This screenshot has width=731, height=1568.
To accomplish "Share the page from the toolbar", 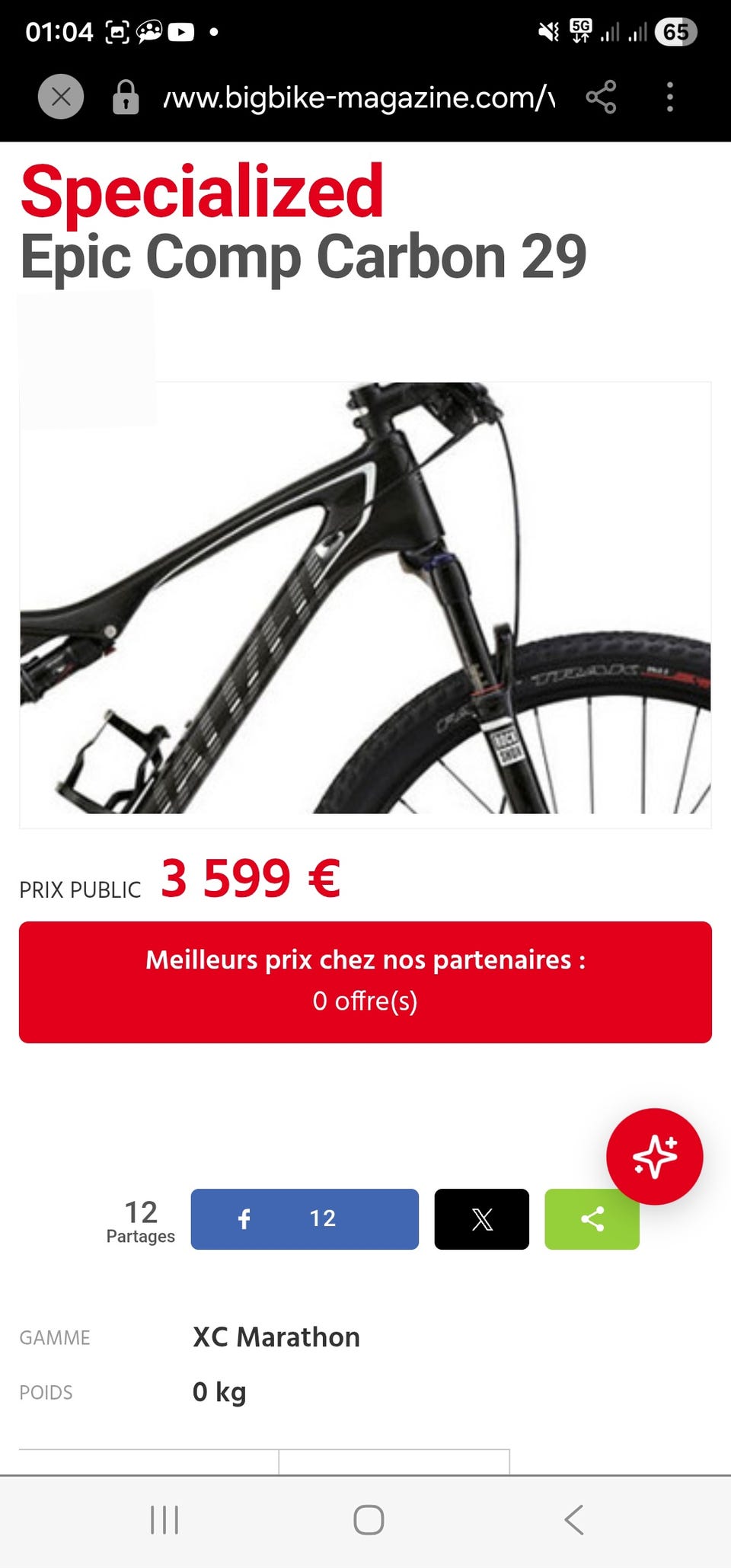I will coord(601,97).
